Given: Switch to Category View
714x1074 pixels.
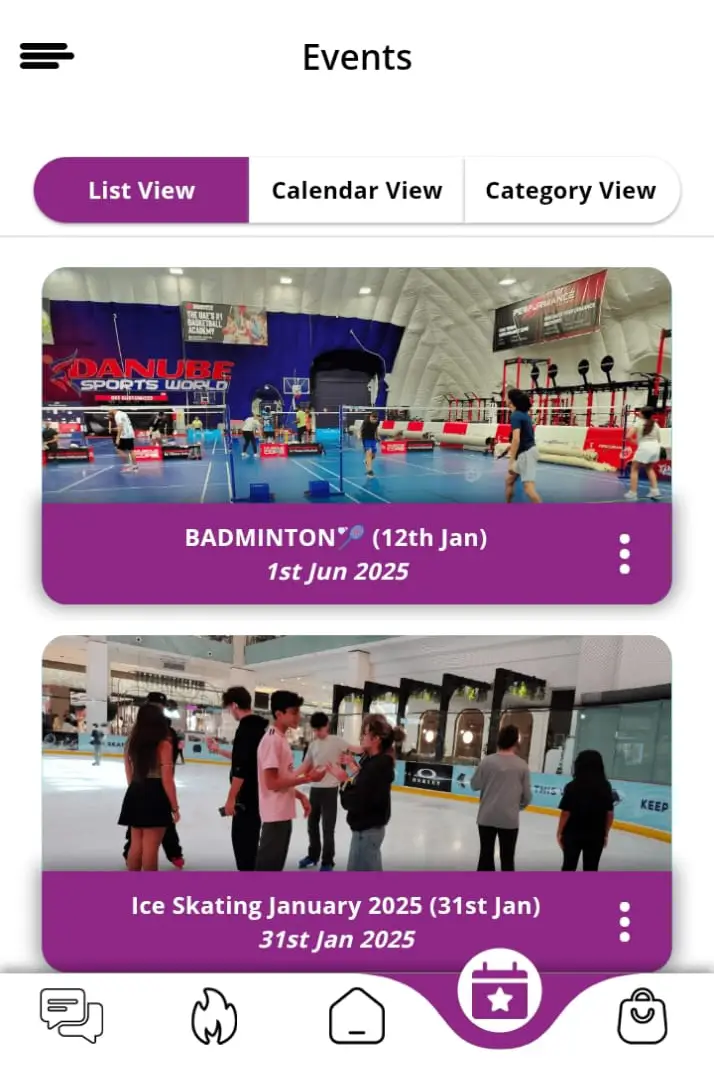Looking at the screenshot, I should pos(570,190).
